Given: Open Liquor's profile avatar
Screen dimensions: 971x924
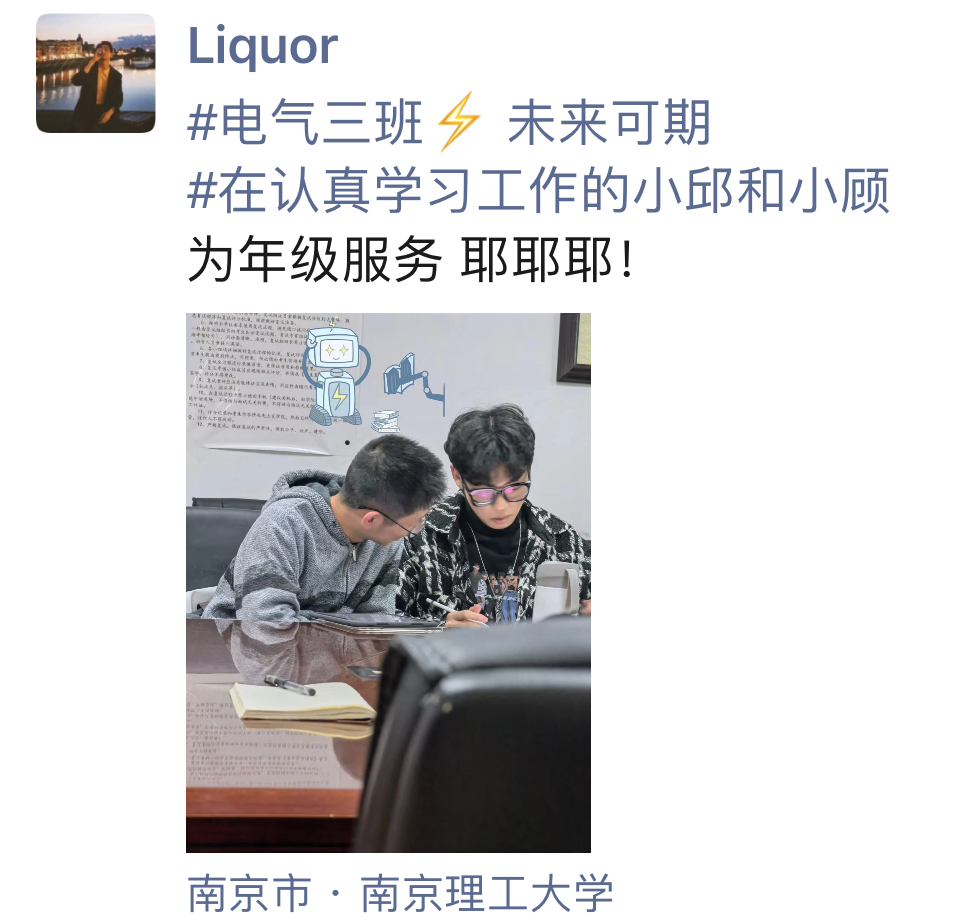Looking at the screenshot, I should click(x=96, y=73).
